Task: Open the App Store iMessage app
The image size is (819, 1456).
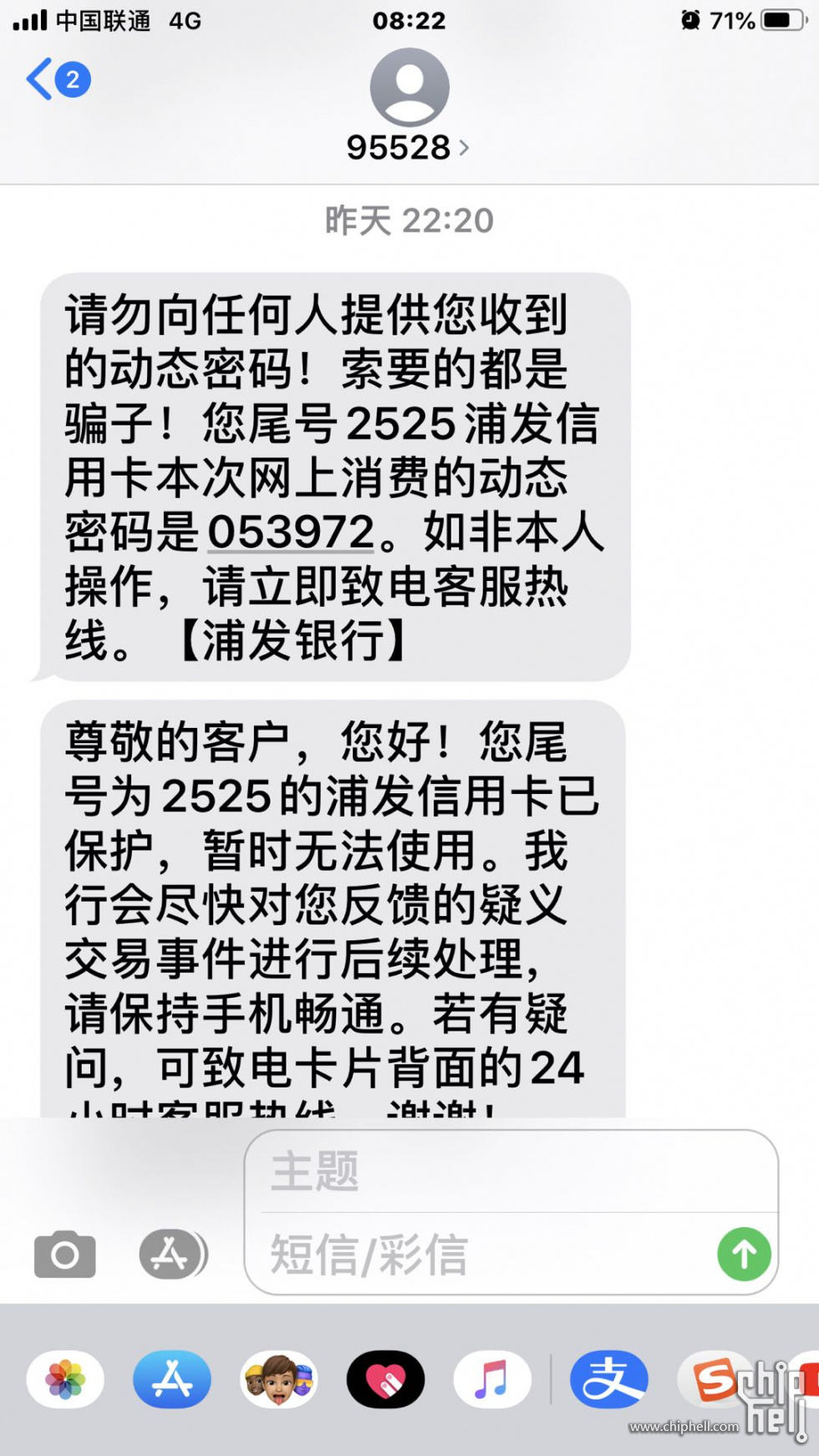Action: 172,1379
